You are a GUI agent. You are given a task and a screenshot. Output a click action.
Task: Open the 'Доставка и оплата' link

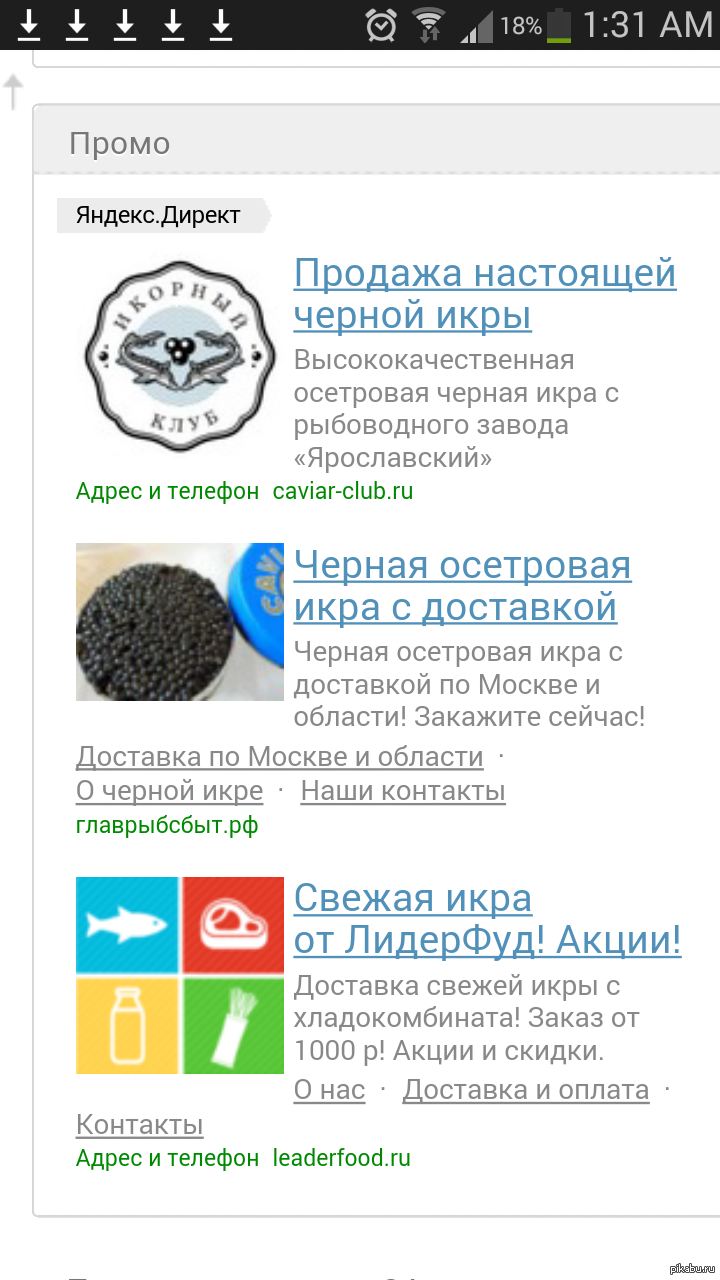[x=525, y=1090]
